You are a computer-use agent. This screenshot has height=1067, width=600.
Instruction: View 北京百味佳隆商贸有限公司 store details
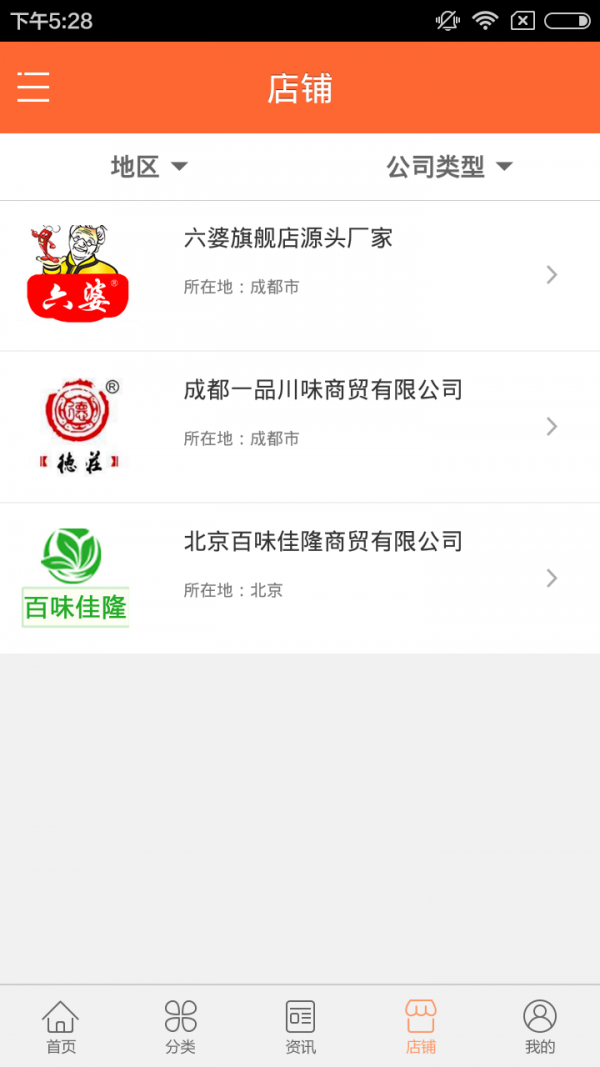(300, 578)
